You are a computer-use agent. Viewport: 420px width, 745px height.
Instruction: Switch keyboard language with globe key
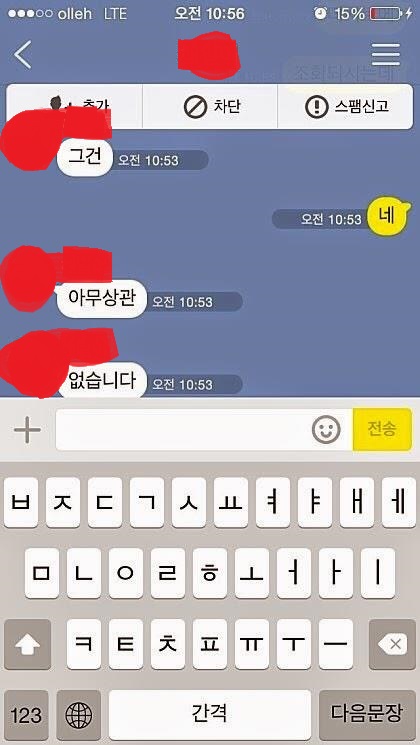(78, 715)
